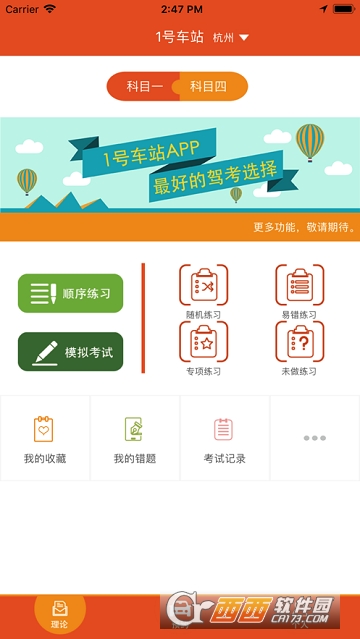Begin the 模拟考试 mock exam
This screenshot has height=639, width=360.
click(x=71, y=352)
